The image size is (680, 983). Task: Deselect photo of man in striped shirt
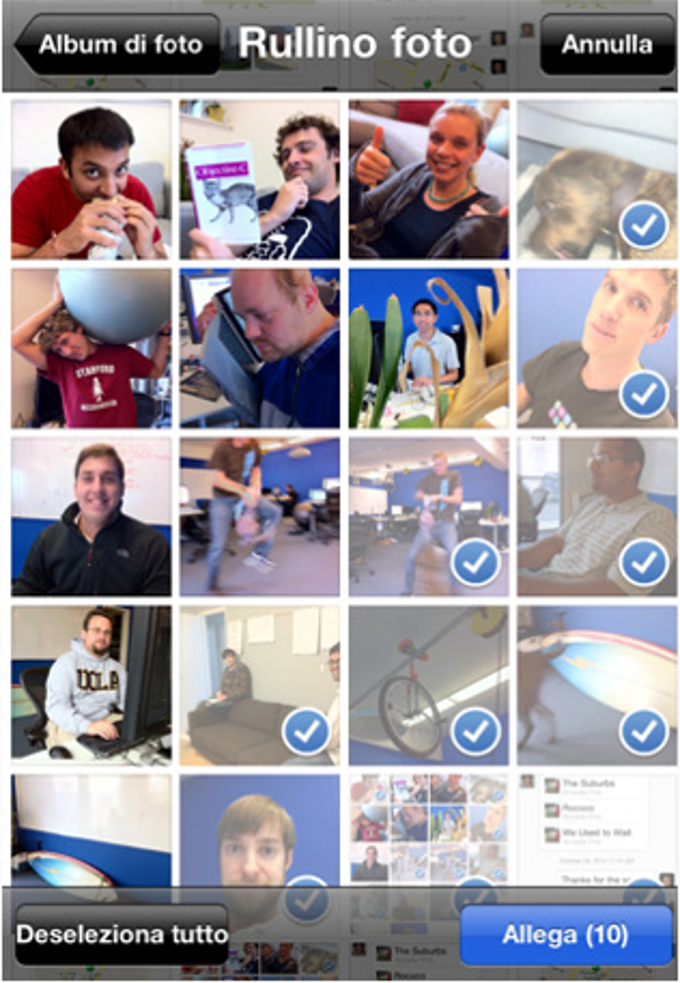(597, 516)
